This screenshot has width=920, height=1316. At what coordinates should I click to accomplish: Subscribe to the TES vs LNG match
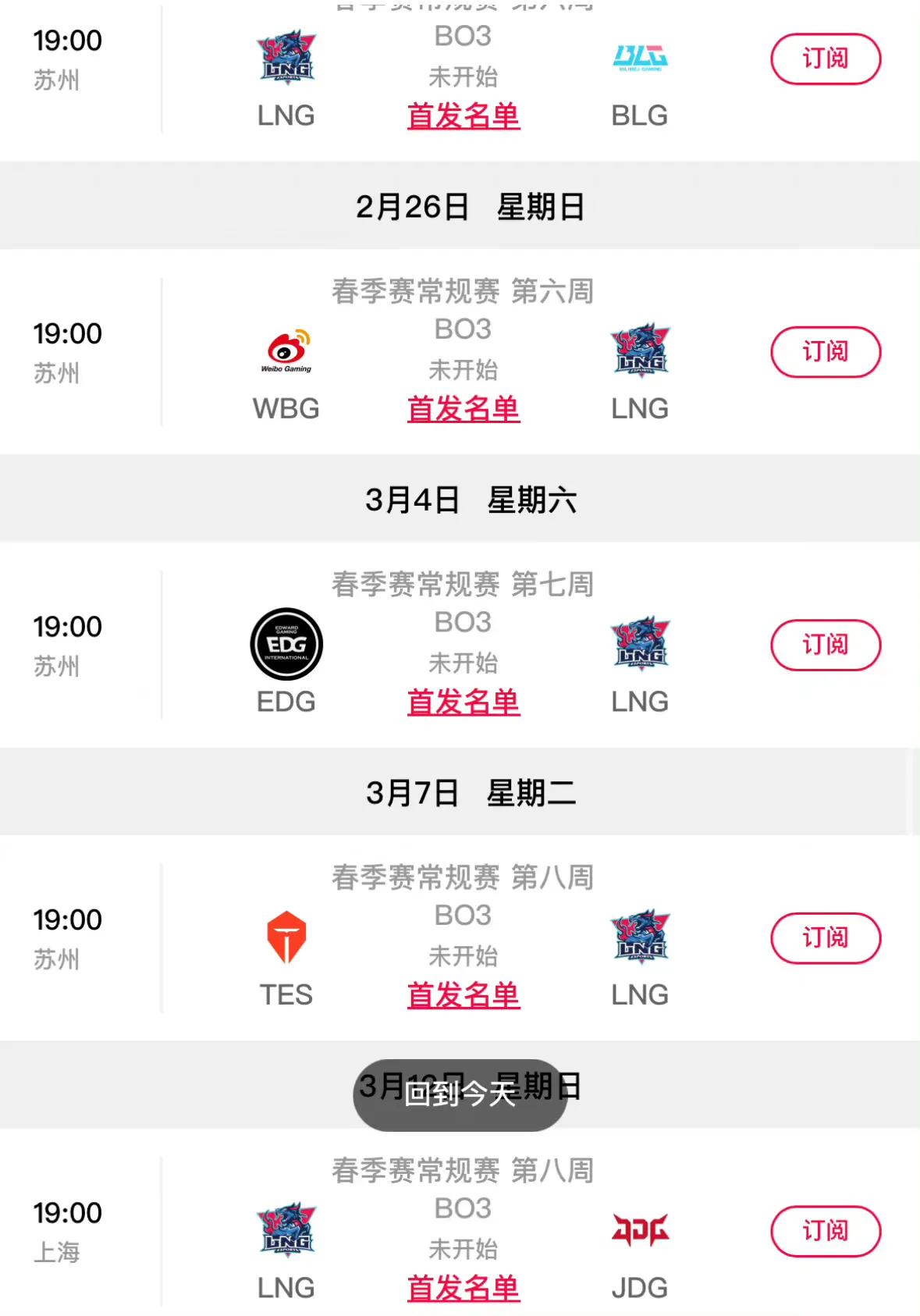825,937
